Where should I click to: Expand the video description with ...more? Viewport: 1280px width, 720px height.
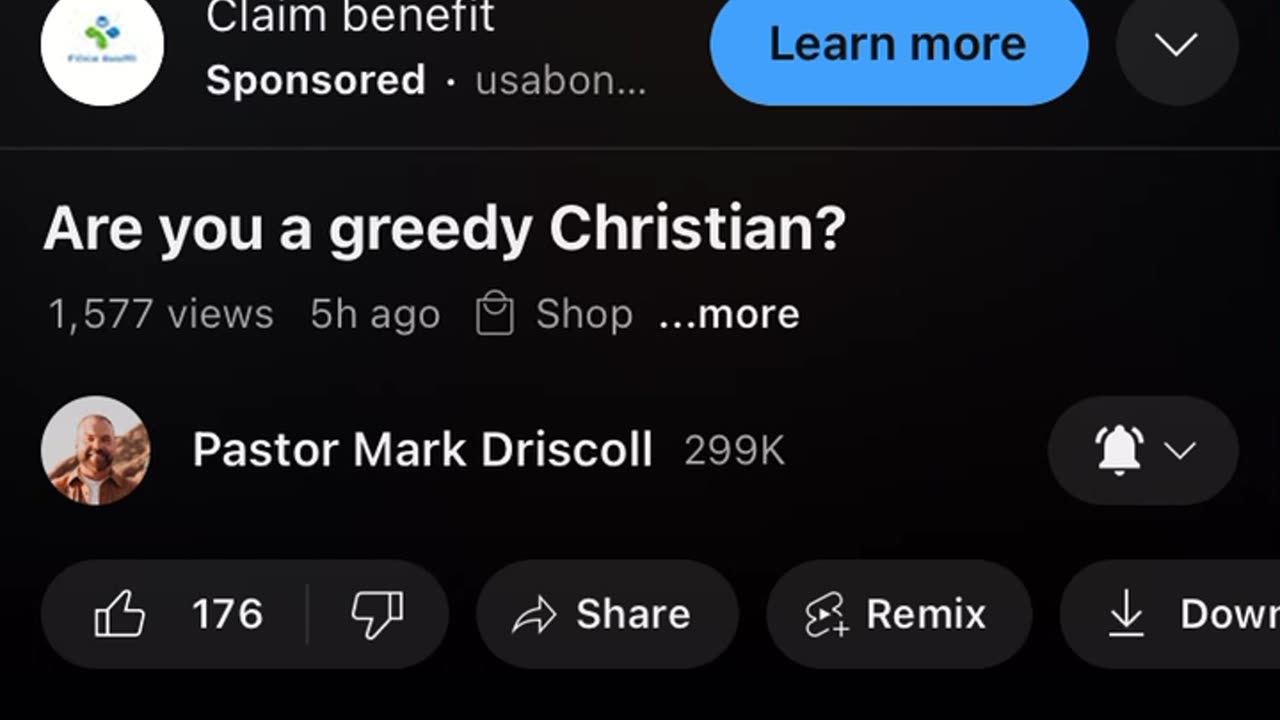729,315
